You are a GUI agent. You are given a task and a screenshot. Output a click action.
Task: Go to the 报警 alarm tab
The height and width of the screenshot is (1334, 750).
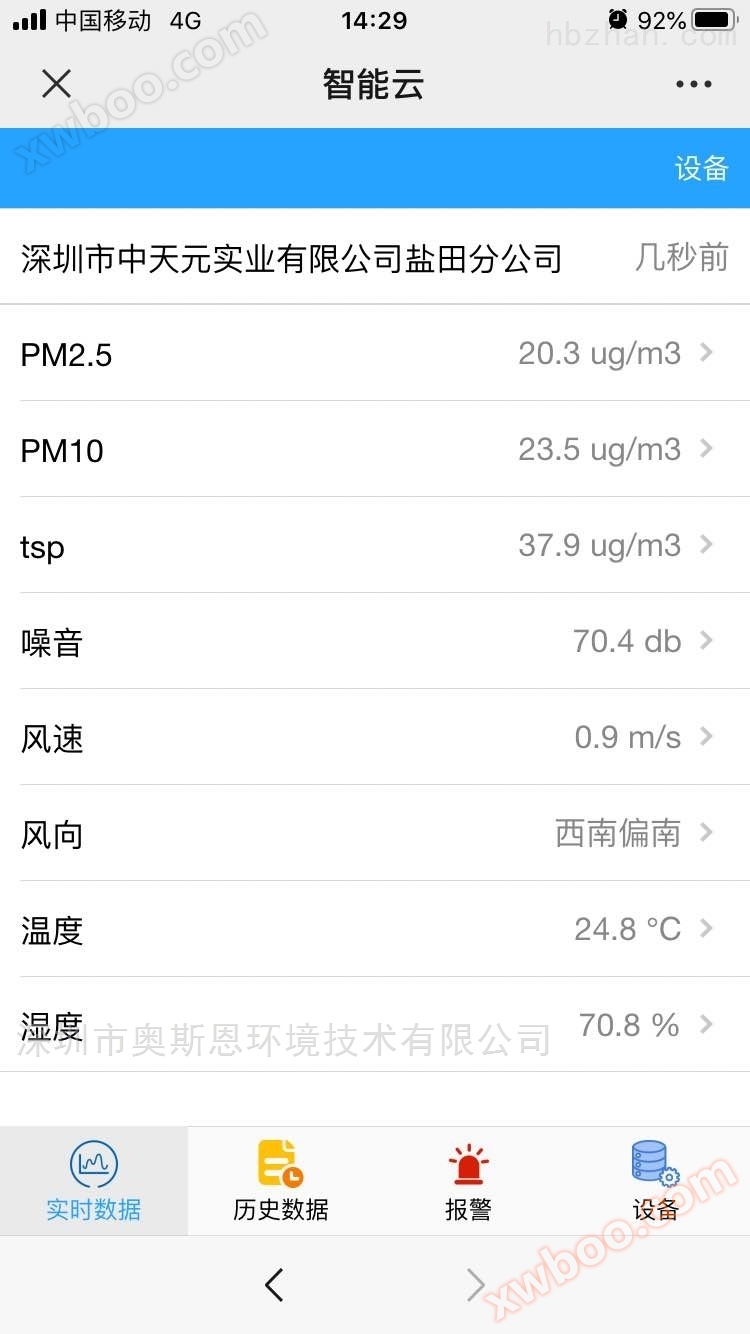pos(468,1181)
